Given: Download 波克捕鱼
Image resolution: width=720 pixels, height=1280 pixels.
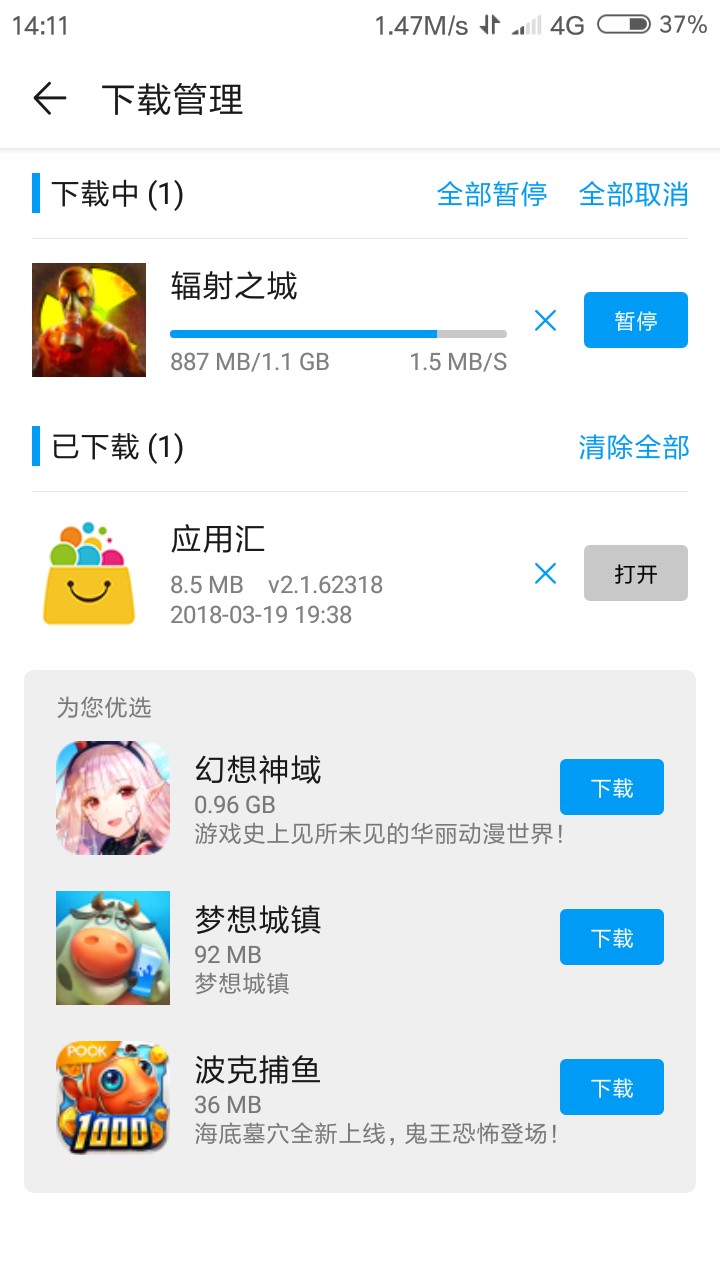Looking at the screenshot, I should [x=612, y=1087].
